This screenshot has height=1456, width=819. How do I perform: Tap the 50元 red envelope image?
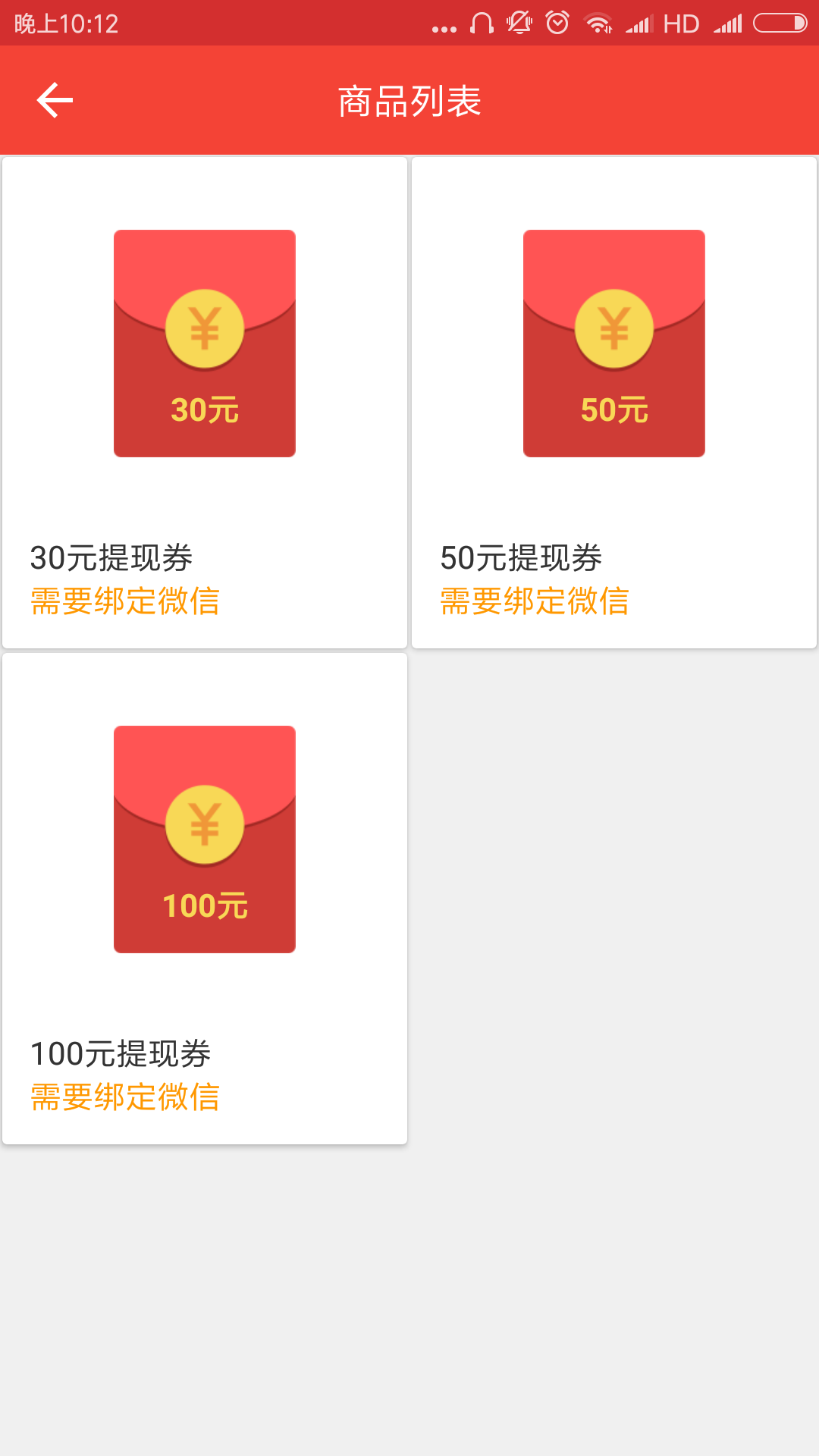point(613,343)
